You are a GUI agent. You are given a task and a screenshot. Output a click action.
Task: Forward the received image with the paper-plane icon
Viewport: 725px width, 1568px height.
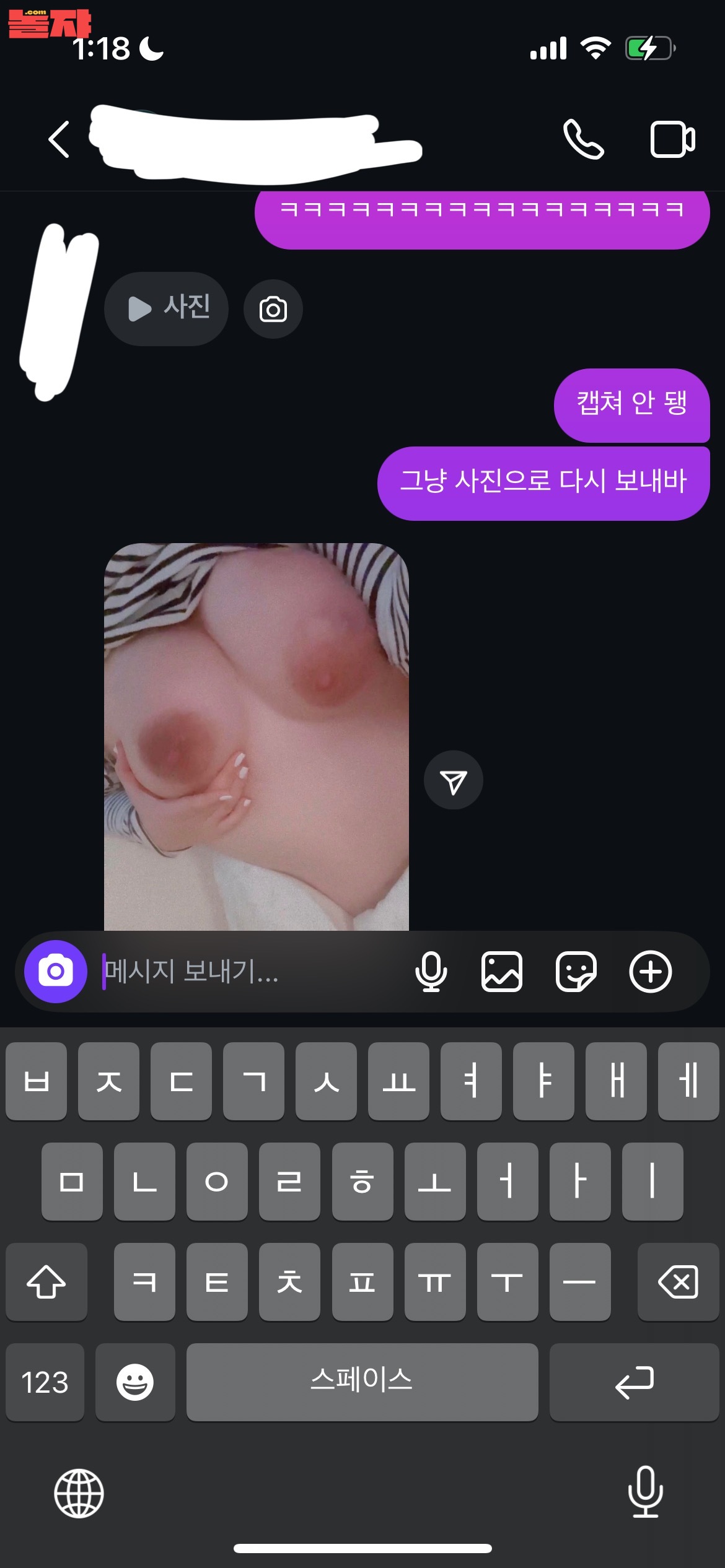pos(454,780)
